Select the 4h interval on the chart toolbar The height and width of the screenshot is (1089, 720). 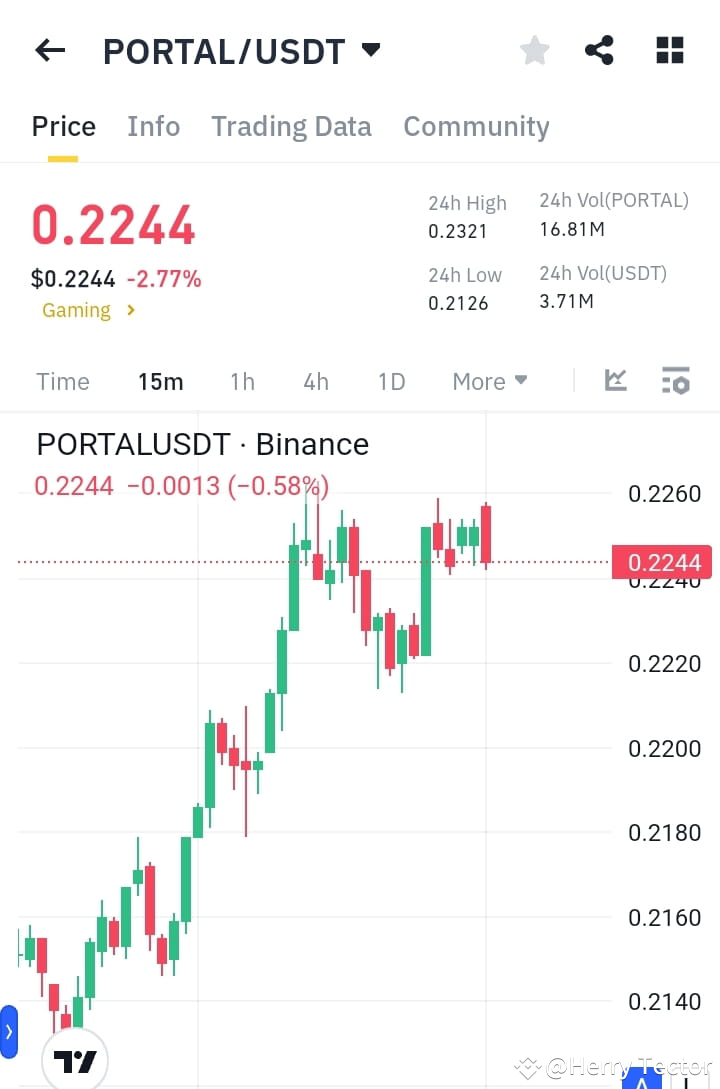[x=316, y=381]
